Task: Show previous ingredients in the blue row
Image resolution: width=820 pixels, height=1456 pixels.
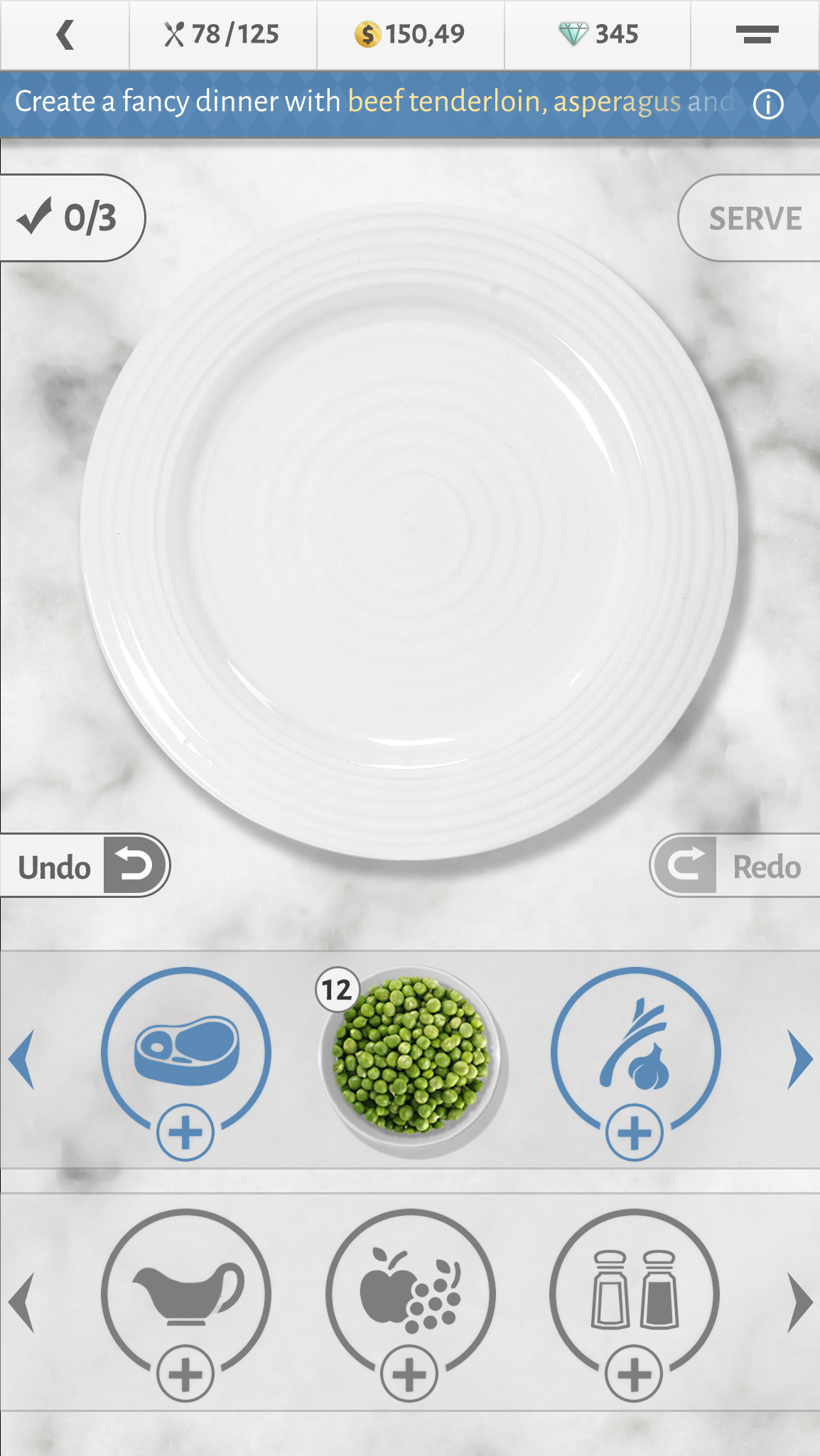Action: point(23,1059)
